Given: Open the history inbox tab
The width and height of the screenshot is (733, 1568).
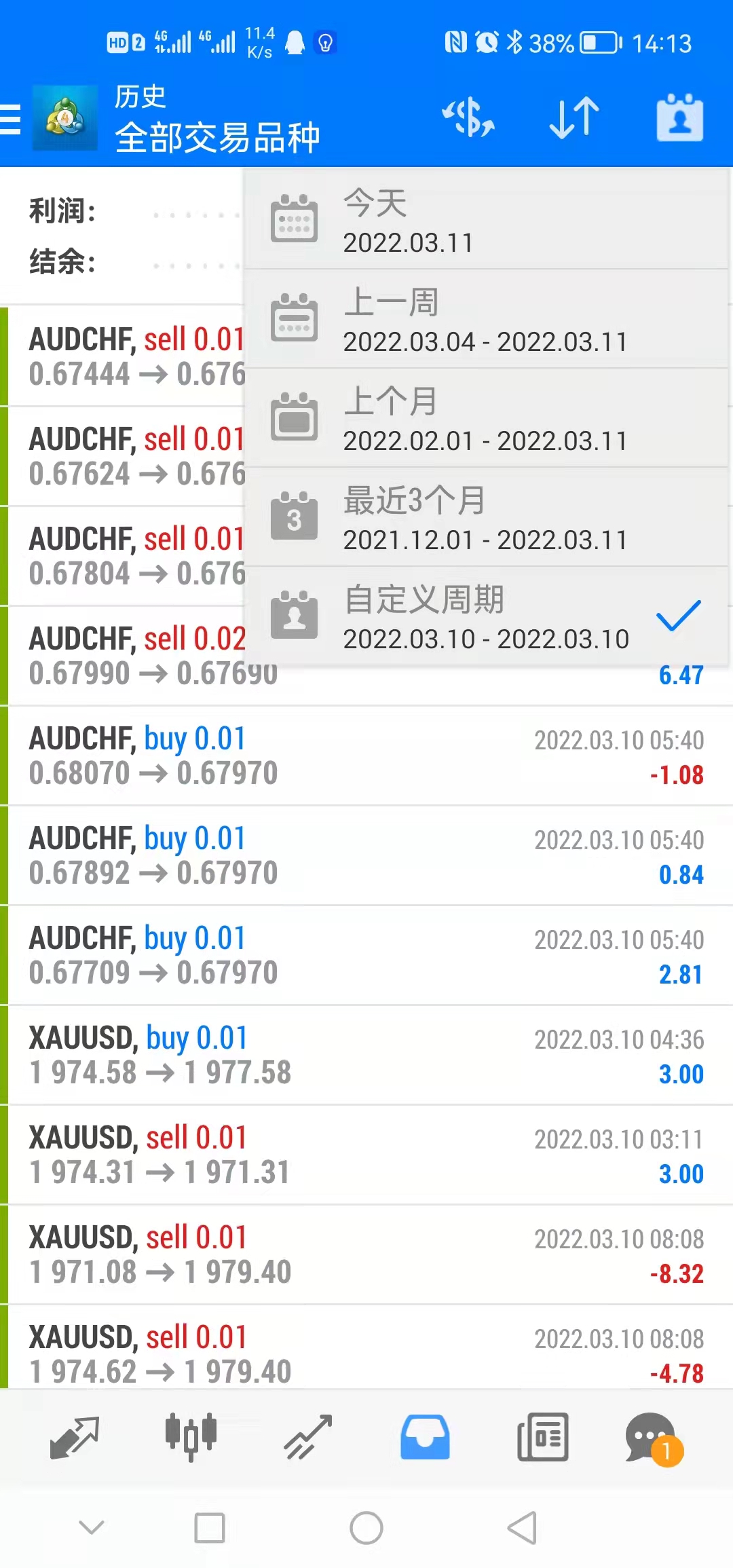Looking at the screenshot, I should [425, 1436].
